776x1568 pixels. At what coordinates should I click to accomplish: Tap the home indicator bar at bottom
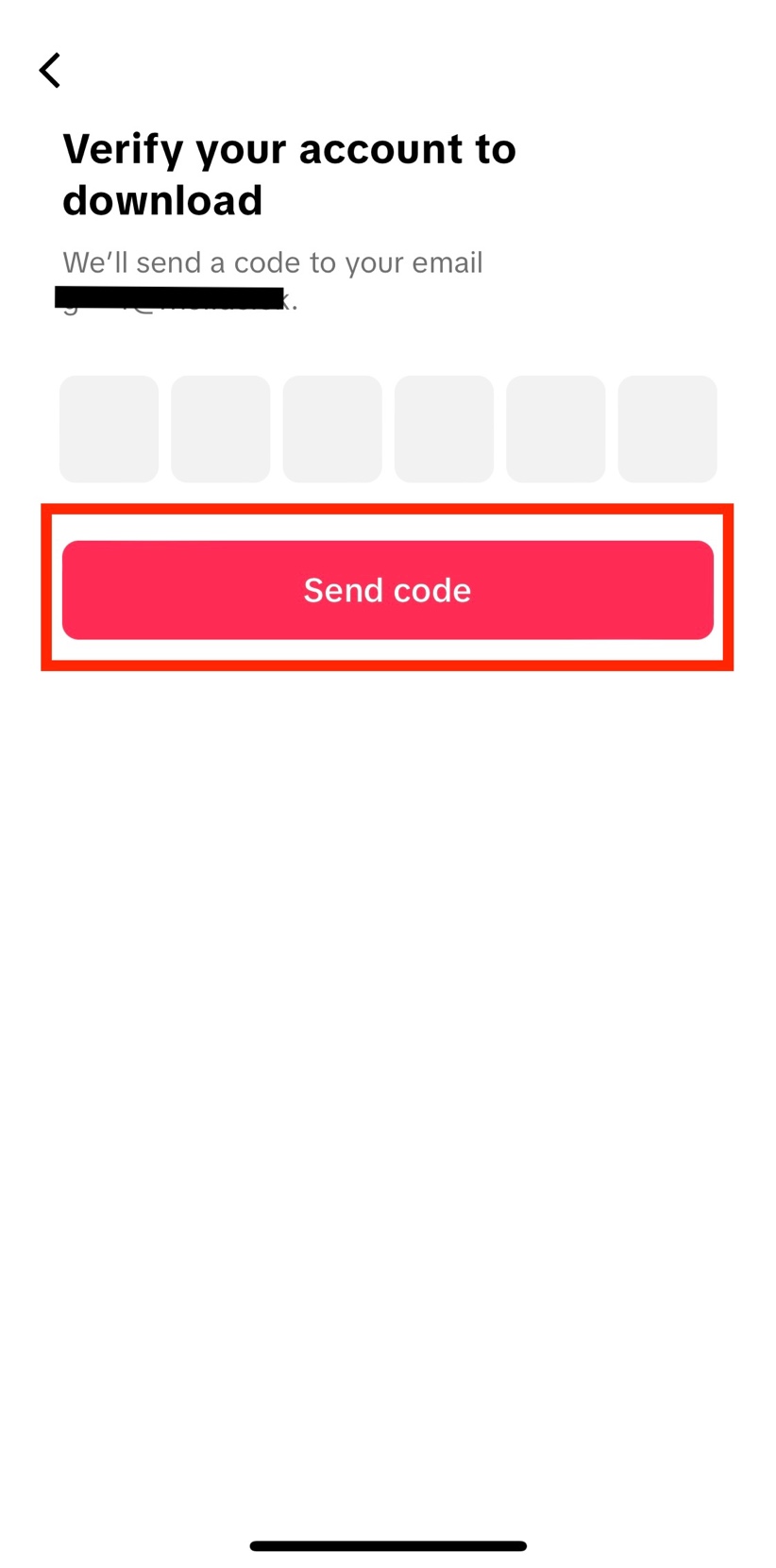pyautogui.click(x=387, y=1545)
